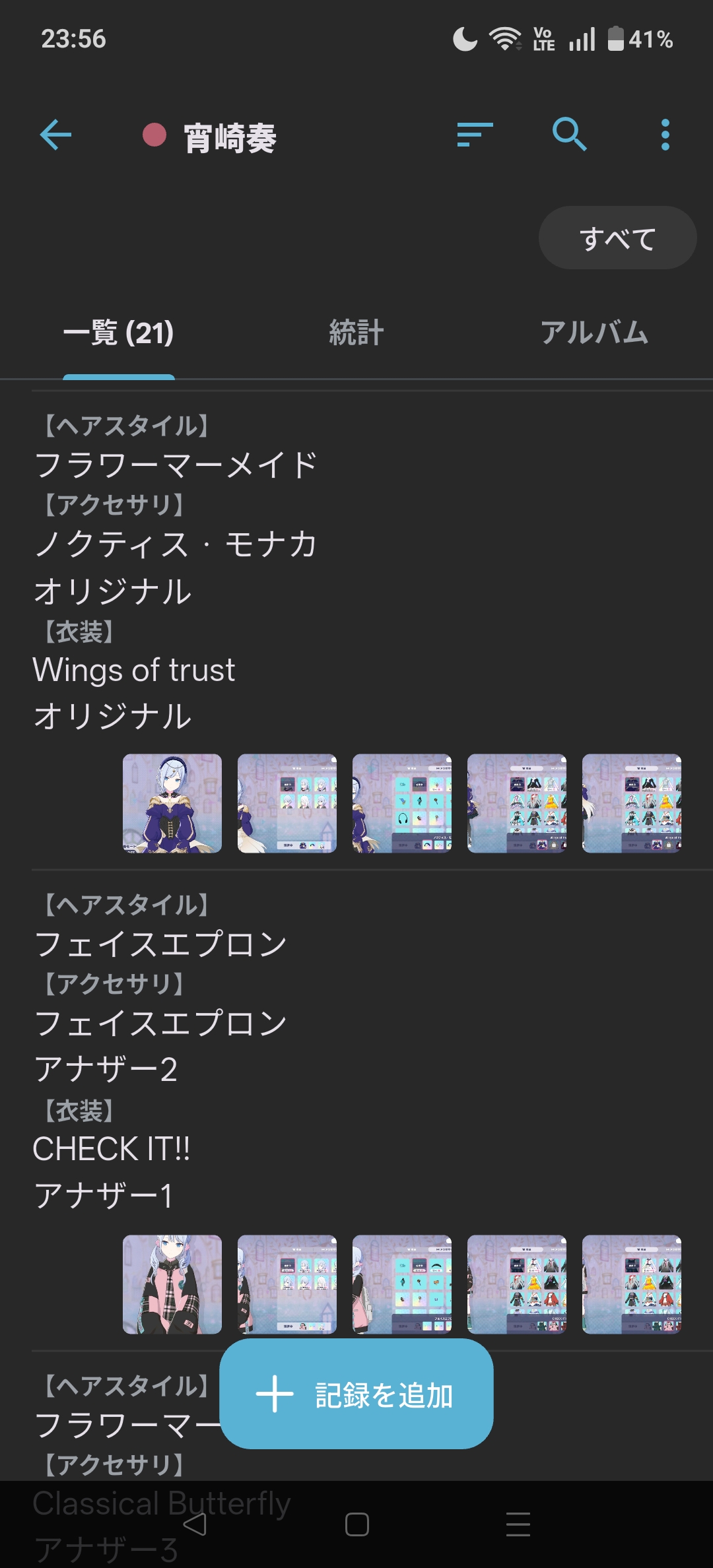This screenshot has width=713, height=1568.
Task: Go back with the app bar arrow
Action: [x=55, y=135]
